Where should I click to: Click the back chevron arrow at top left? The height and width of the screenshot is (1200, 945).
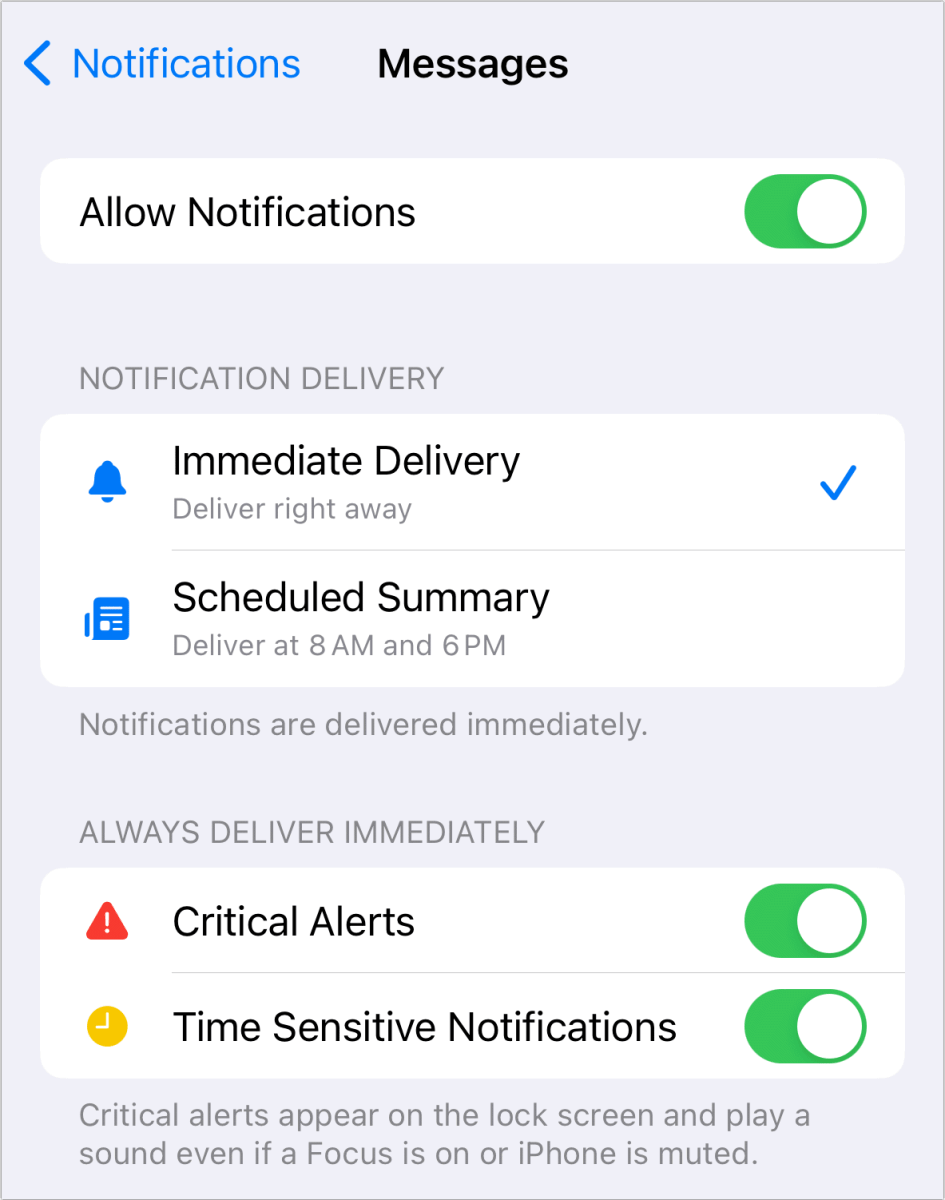point(36,63)
